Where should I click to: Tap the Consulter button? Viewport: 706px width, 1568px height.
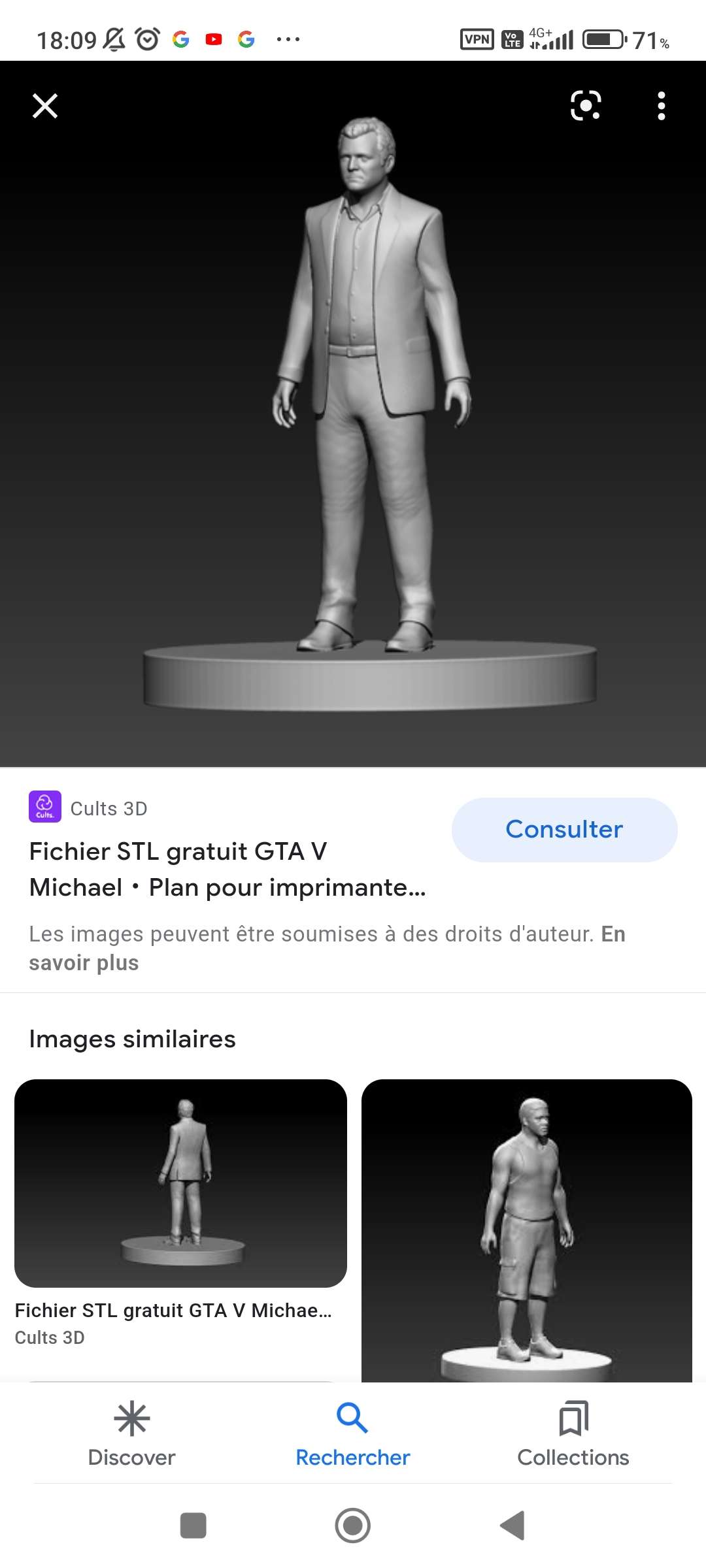pyautogui.click(x=563, y=829)
